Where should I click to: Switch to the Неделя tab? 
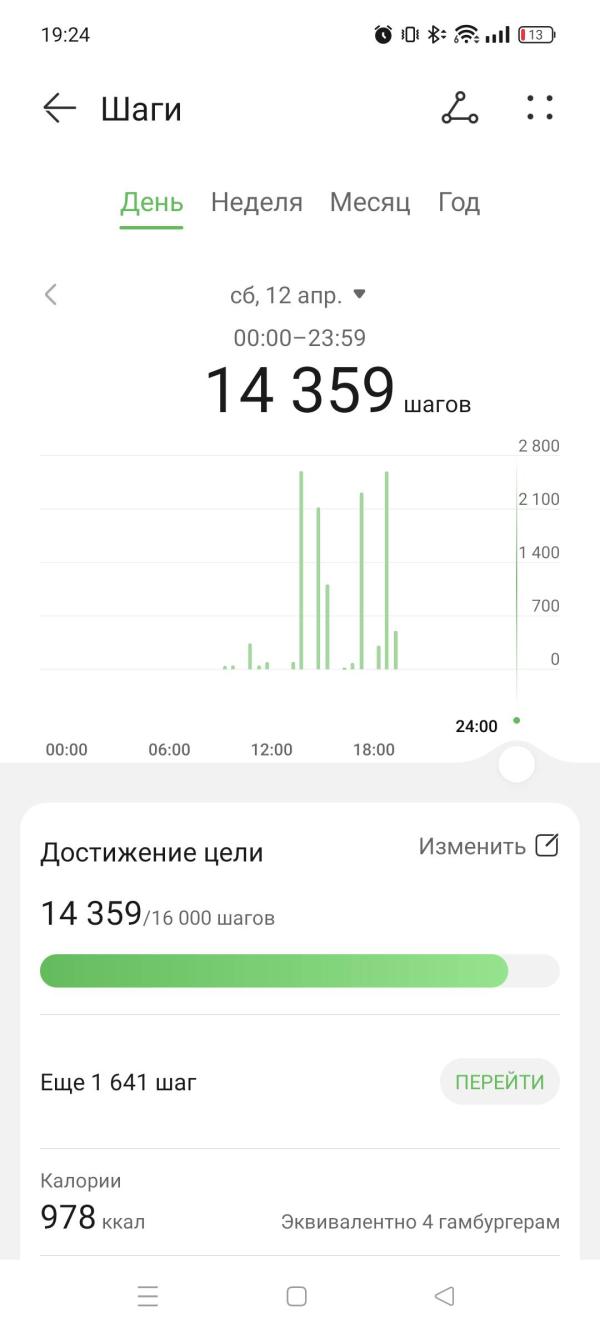tap(257, 203)
